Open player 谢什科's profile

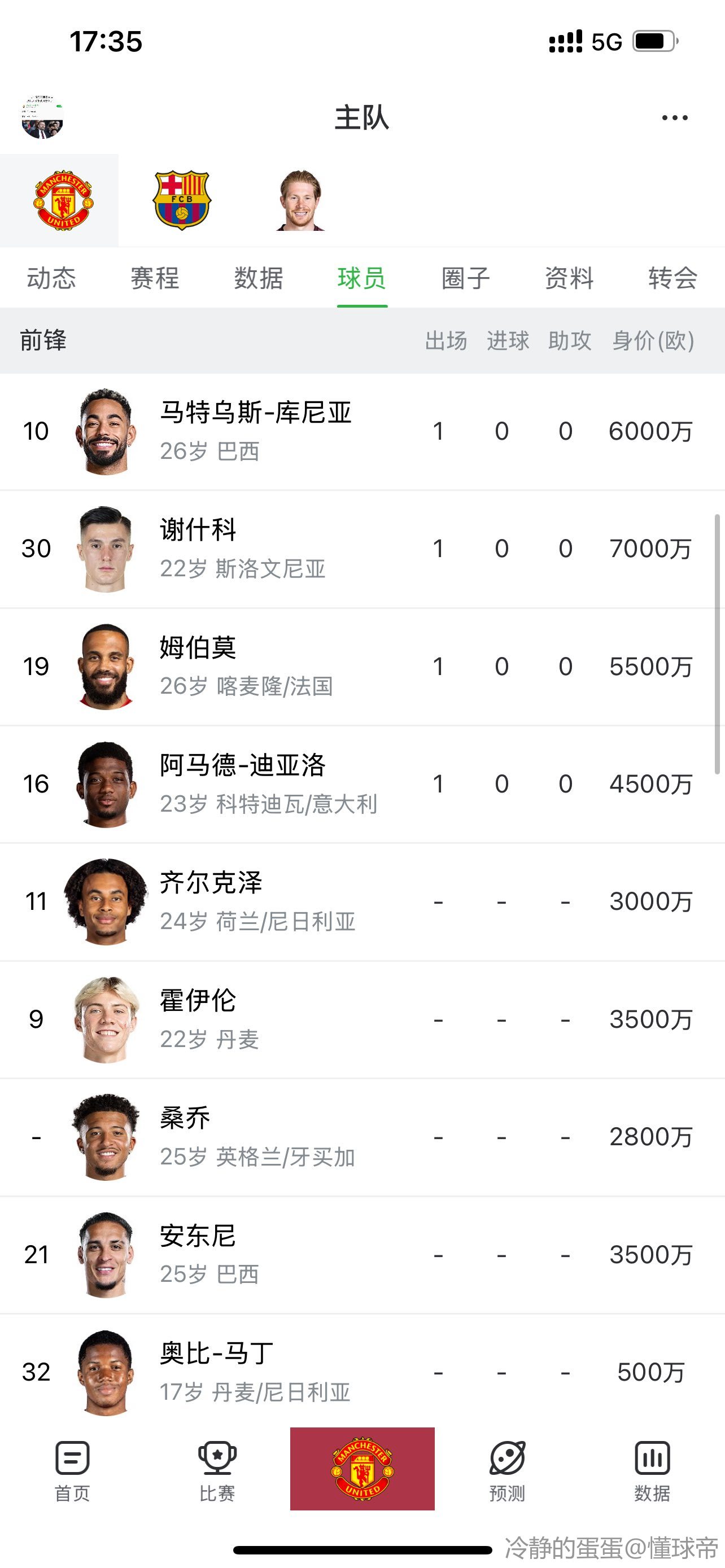click(x=362, y=549)
